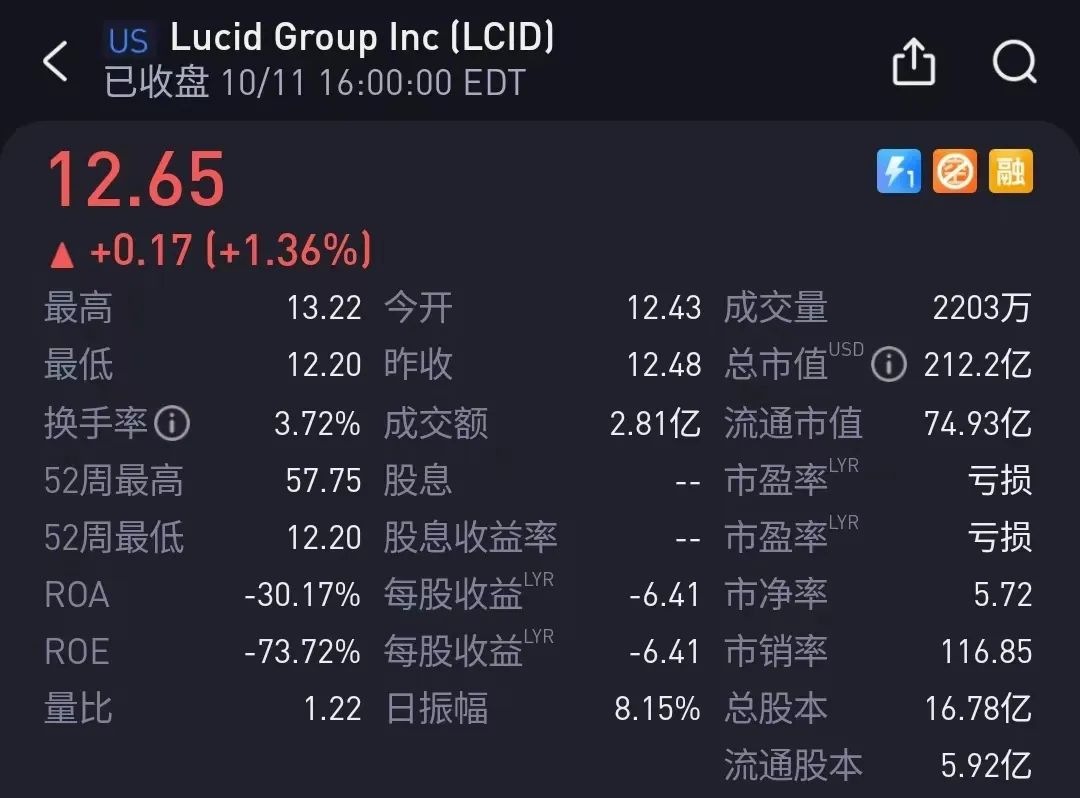This screenshot has width=1080, height=798.
Task: Tap the orange circular badge icon
Action: click(x=954, y=172)
